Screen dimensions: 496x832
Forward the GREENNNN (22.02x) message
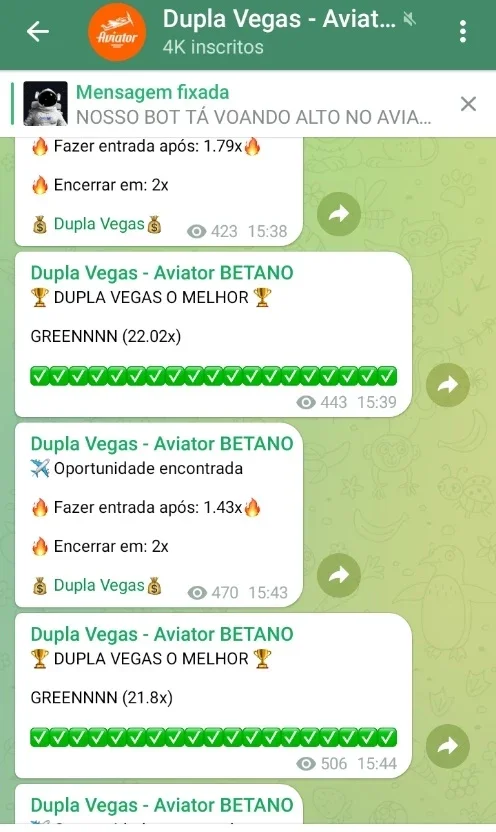pyautogui.click(x=448, y=385)
